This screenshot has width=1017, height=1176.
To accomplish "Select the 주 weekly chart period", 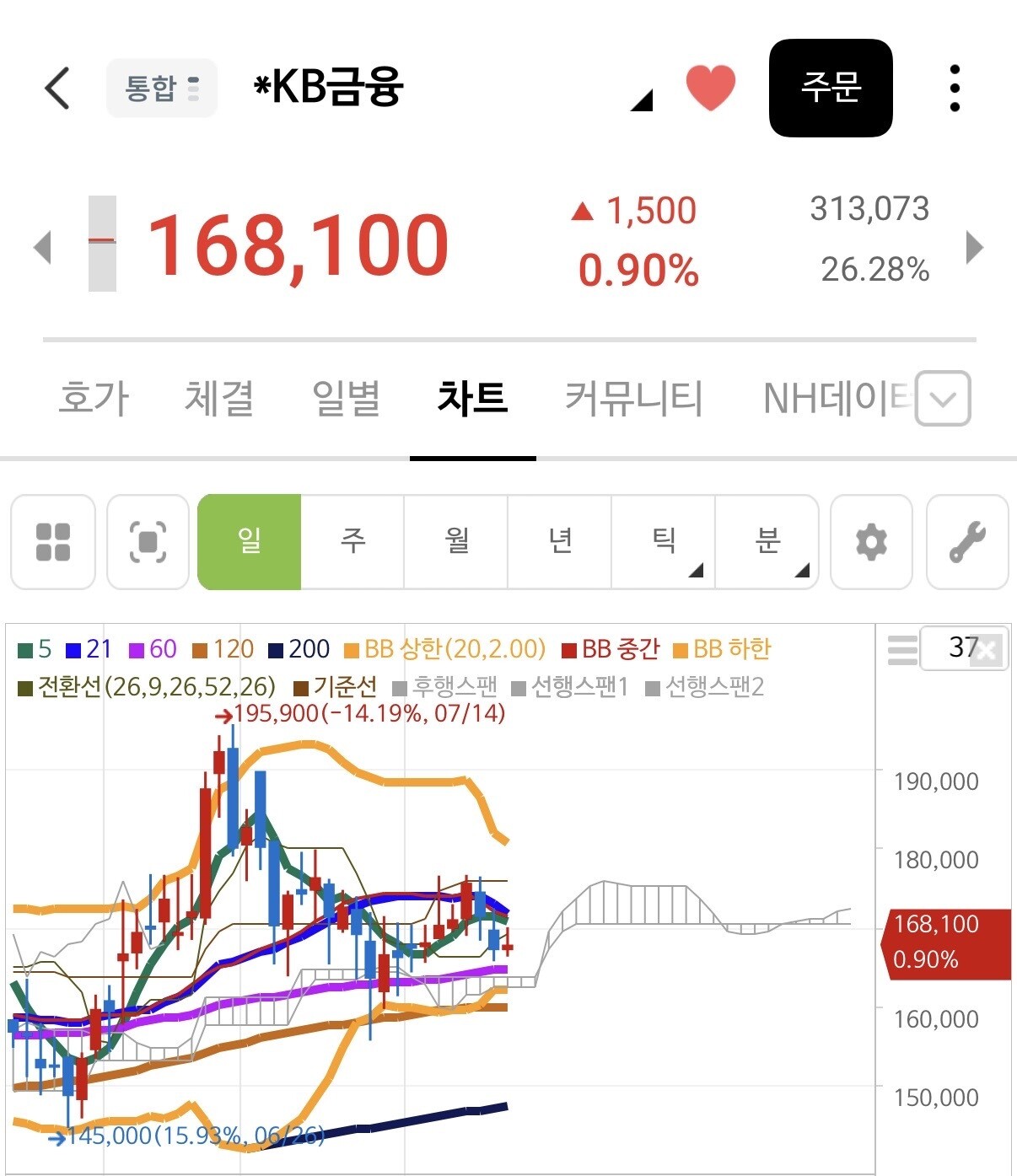I will coord(352,541).
